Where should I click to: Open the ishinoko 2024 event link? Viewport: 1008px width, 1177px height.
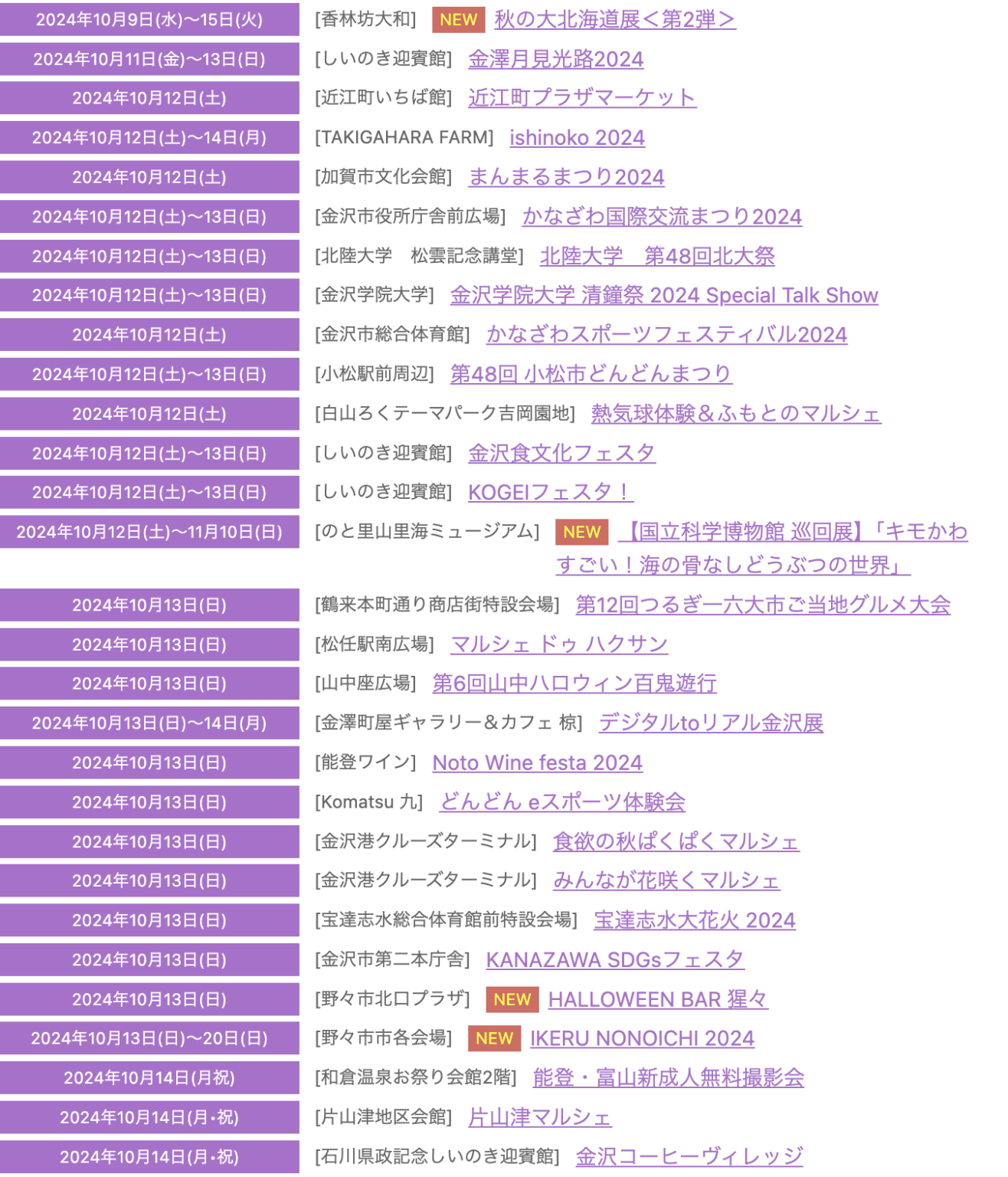tap(577, 138)
